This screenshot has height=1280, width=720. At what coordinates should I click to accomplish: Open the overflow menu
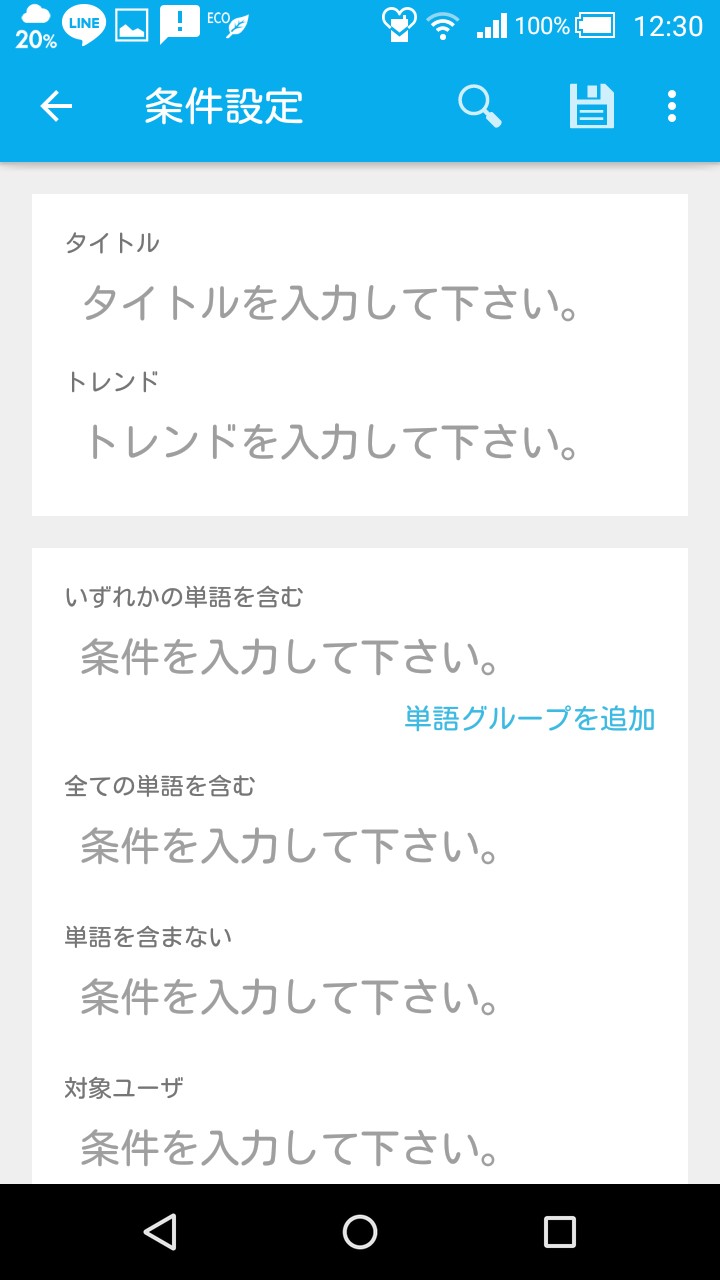tap(671, 106)
